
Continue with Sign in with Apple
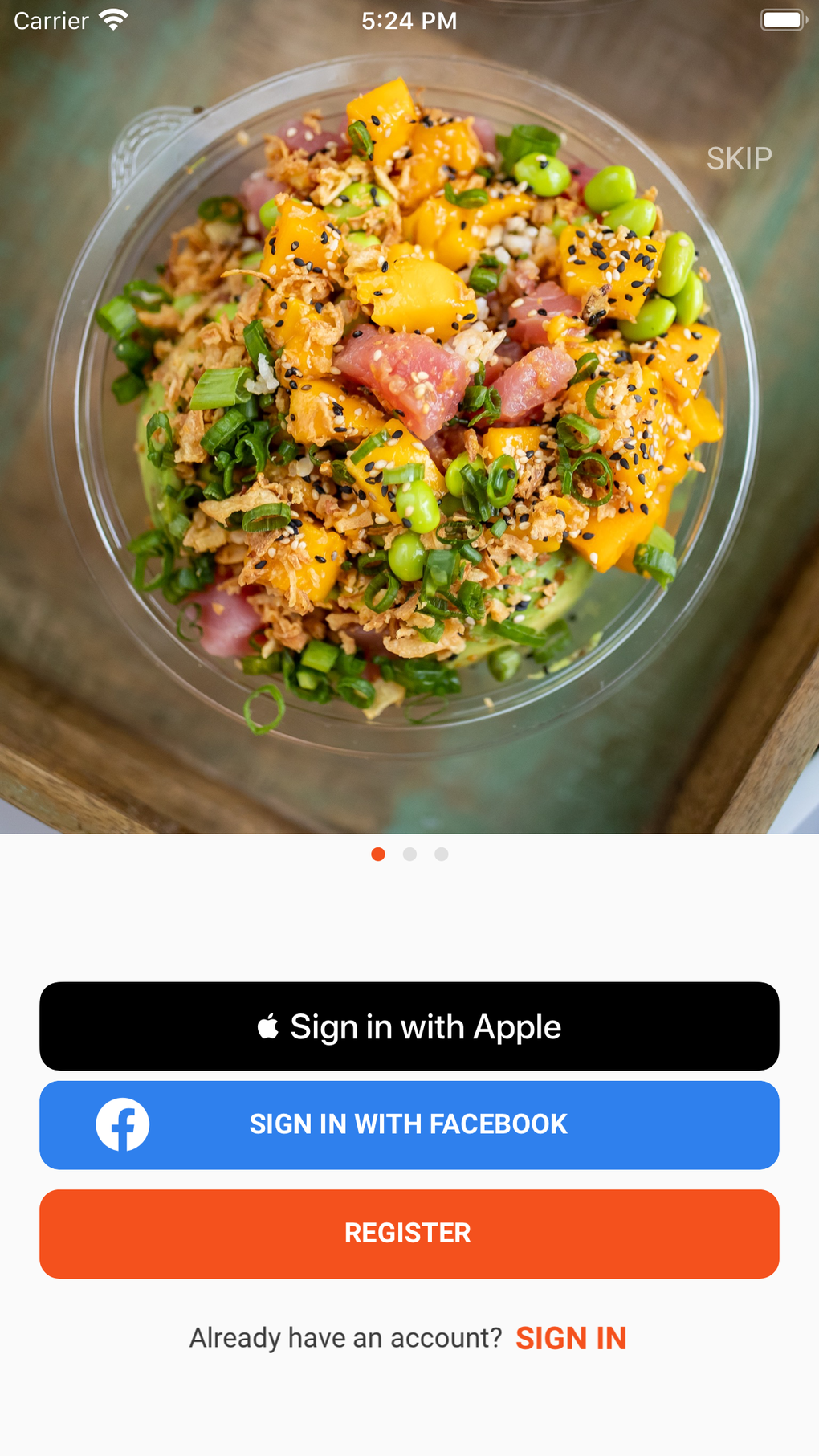[409, 1026]
